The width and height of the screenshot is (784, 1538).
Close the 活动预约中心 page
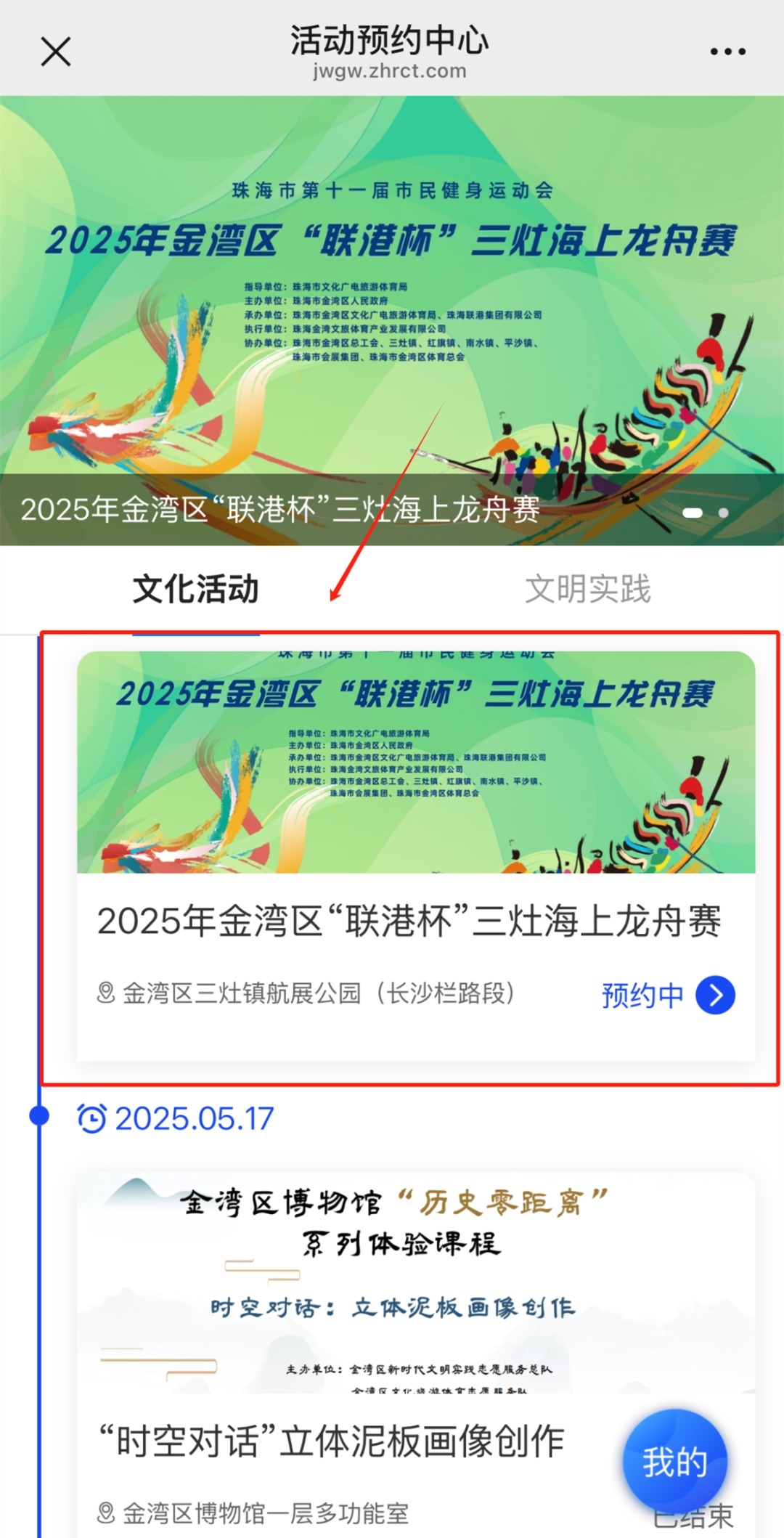pos(56,52)
